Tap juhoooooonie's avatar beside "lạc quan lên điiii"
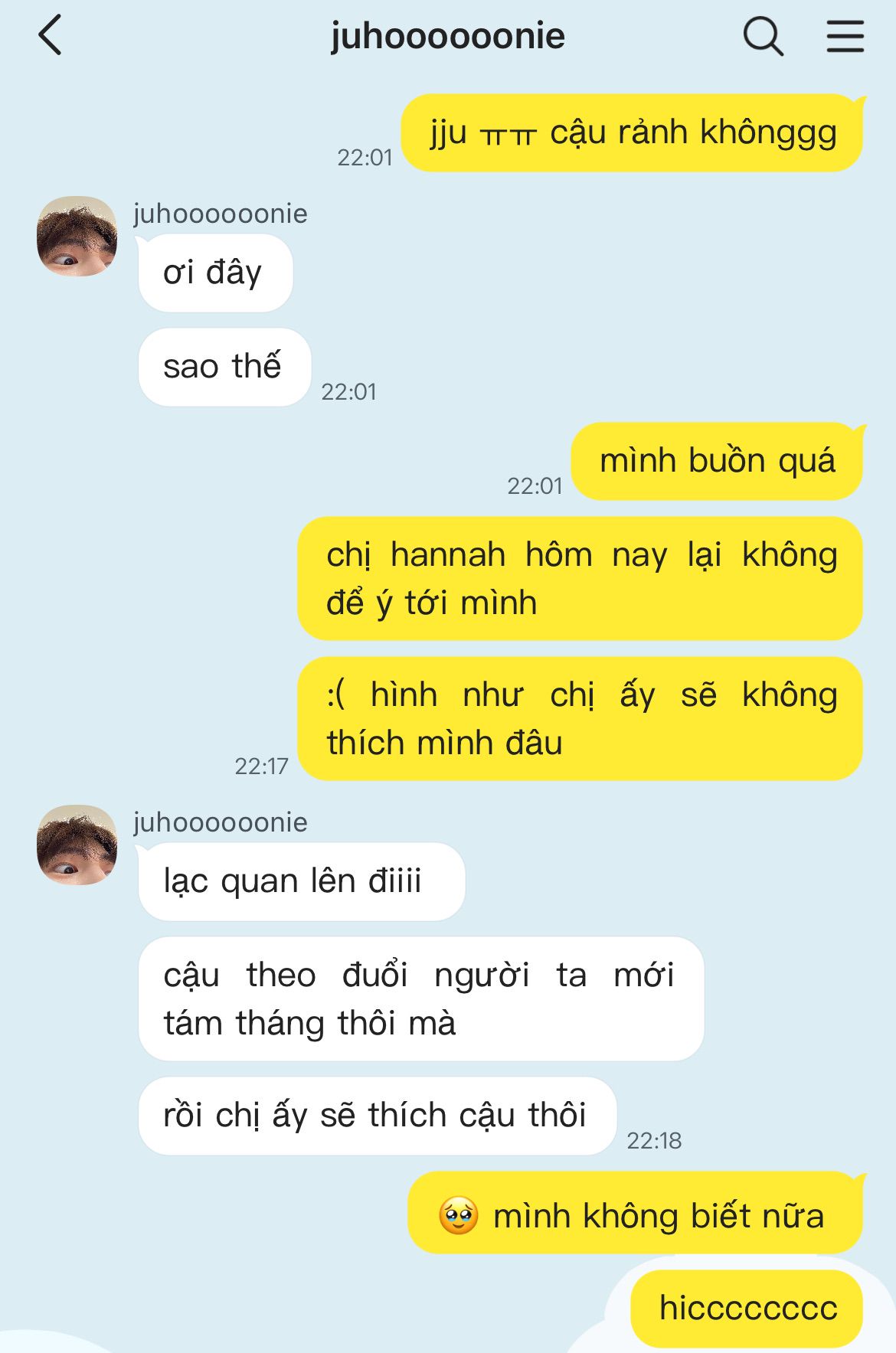Viewport: 896px width, 1353px height. [77, 845]
